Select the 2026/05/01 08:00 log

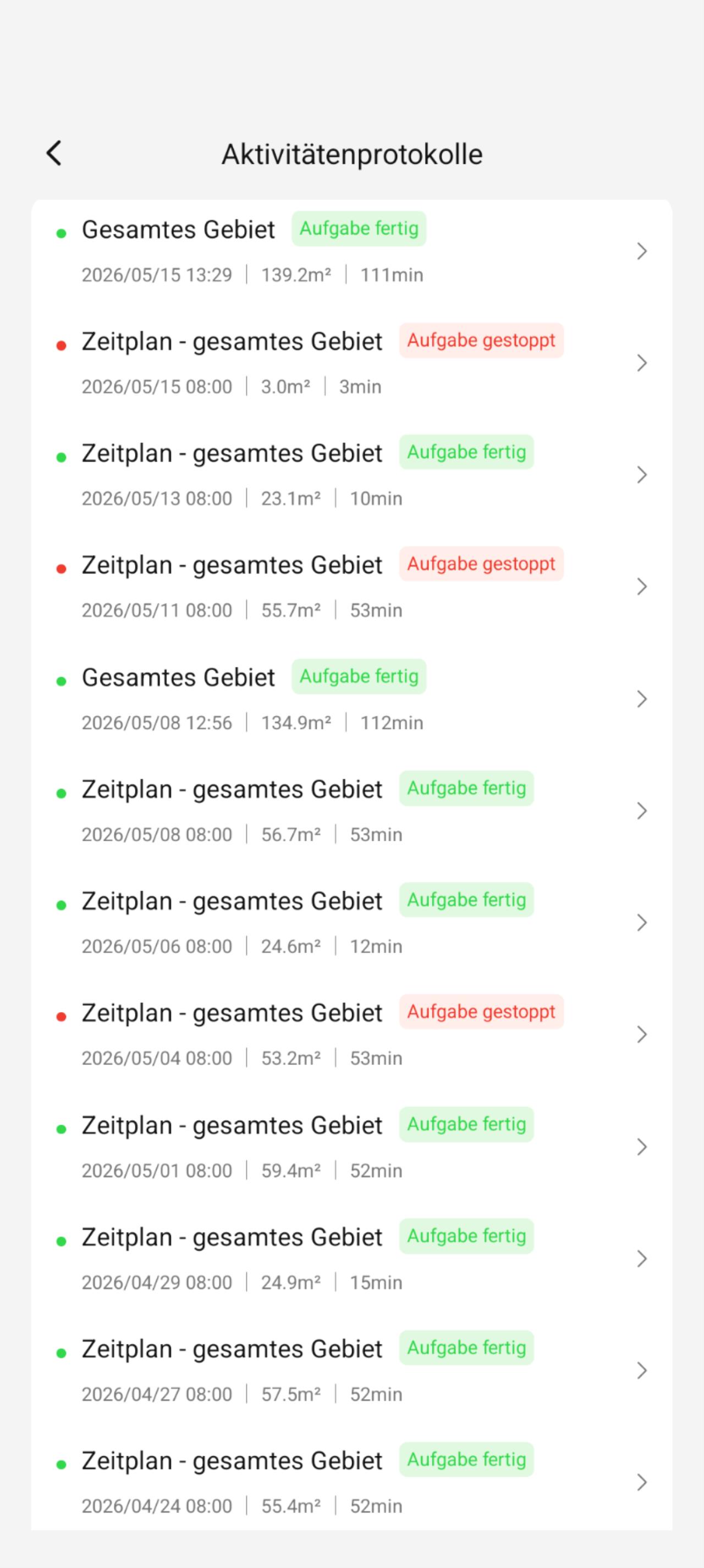(351, 1147)
